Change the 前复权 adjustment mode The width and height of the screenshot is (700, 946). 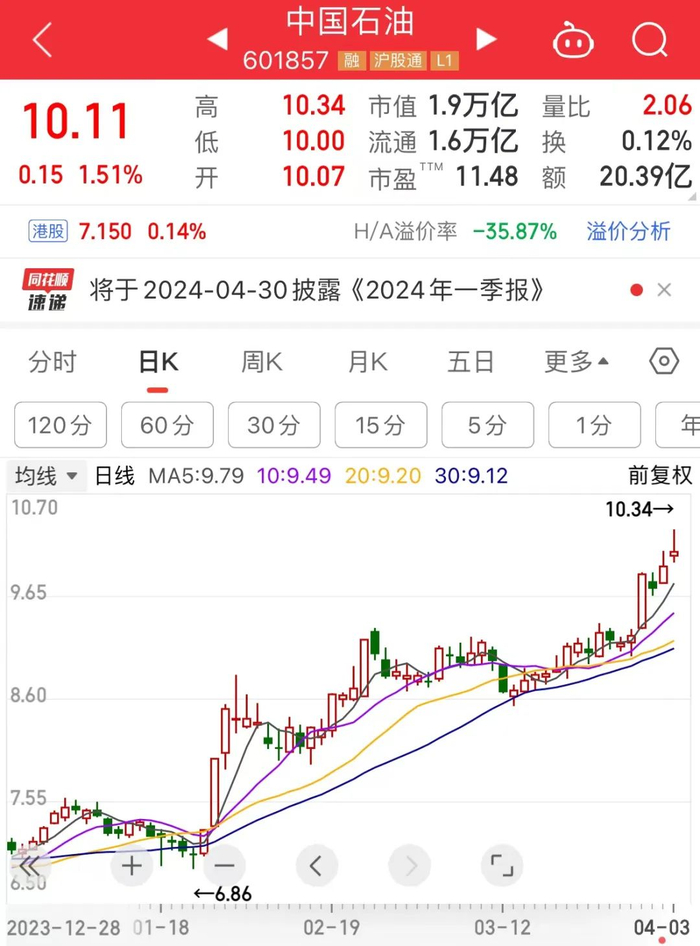(660, 476)
